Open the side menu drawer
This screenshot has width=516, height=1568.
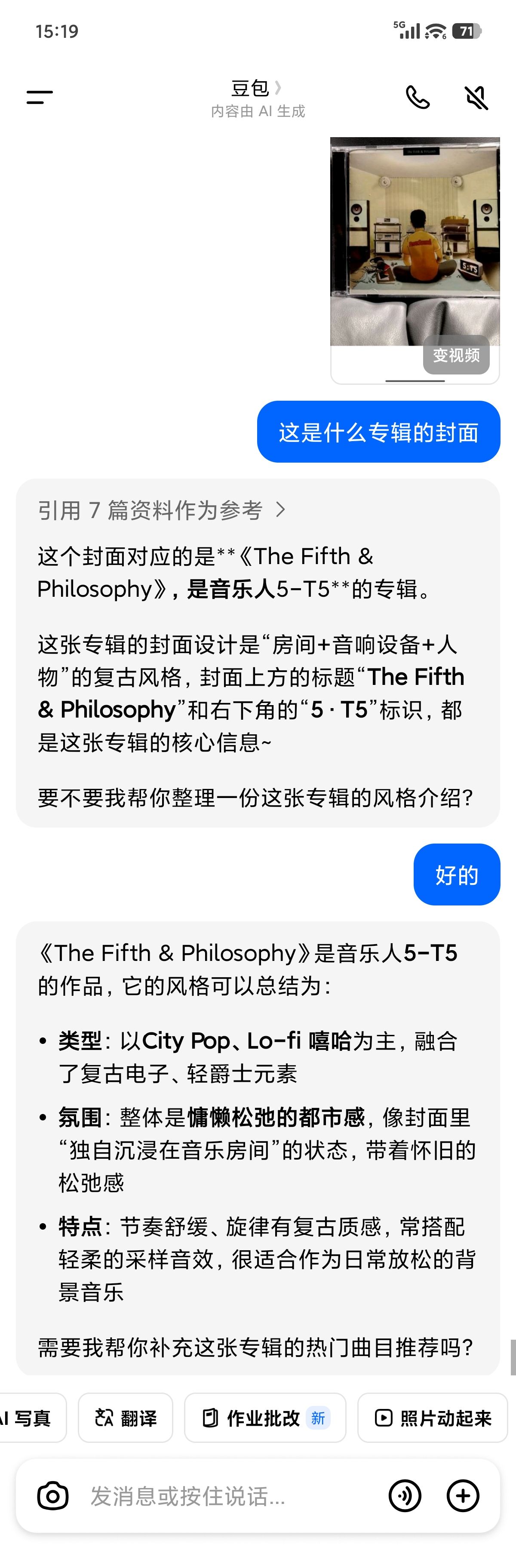pyautogui.click(x=40, y=97)
